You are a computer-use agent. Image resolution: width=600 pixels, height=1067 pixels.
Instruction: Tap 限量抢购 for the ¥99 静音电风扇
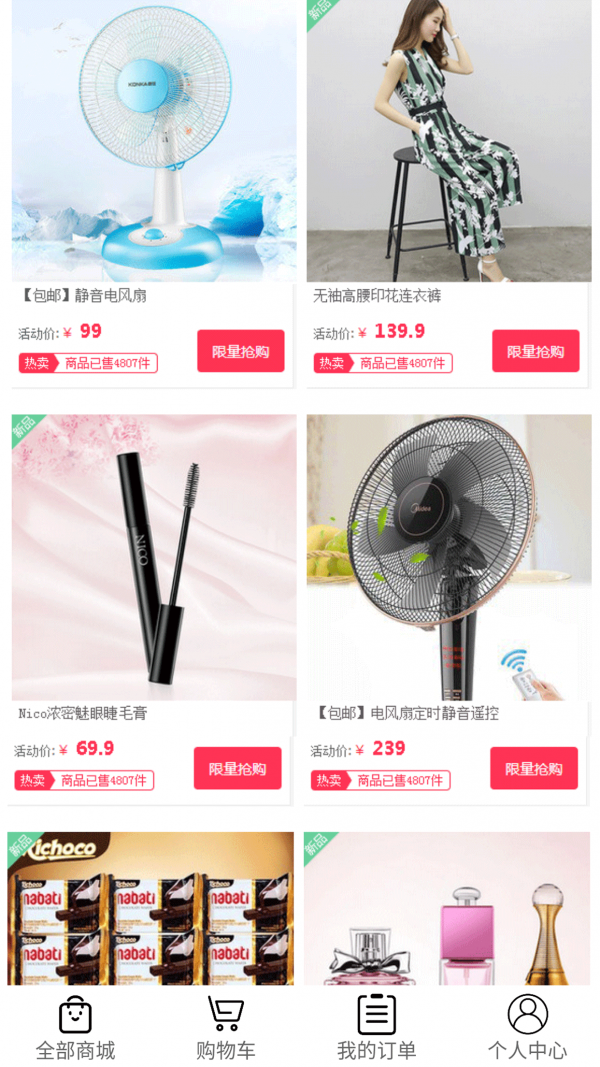click(x=240, y=351)
